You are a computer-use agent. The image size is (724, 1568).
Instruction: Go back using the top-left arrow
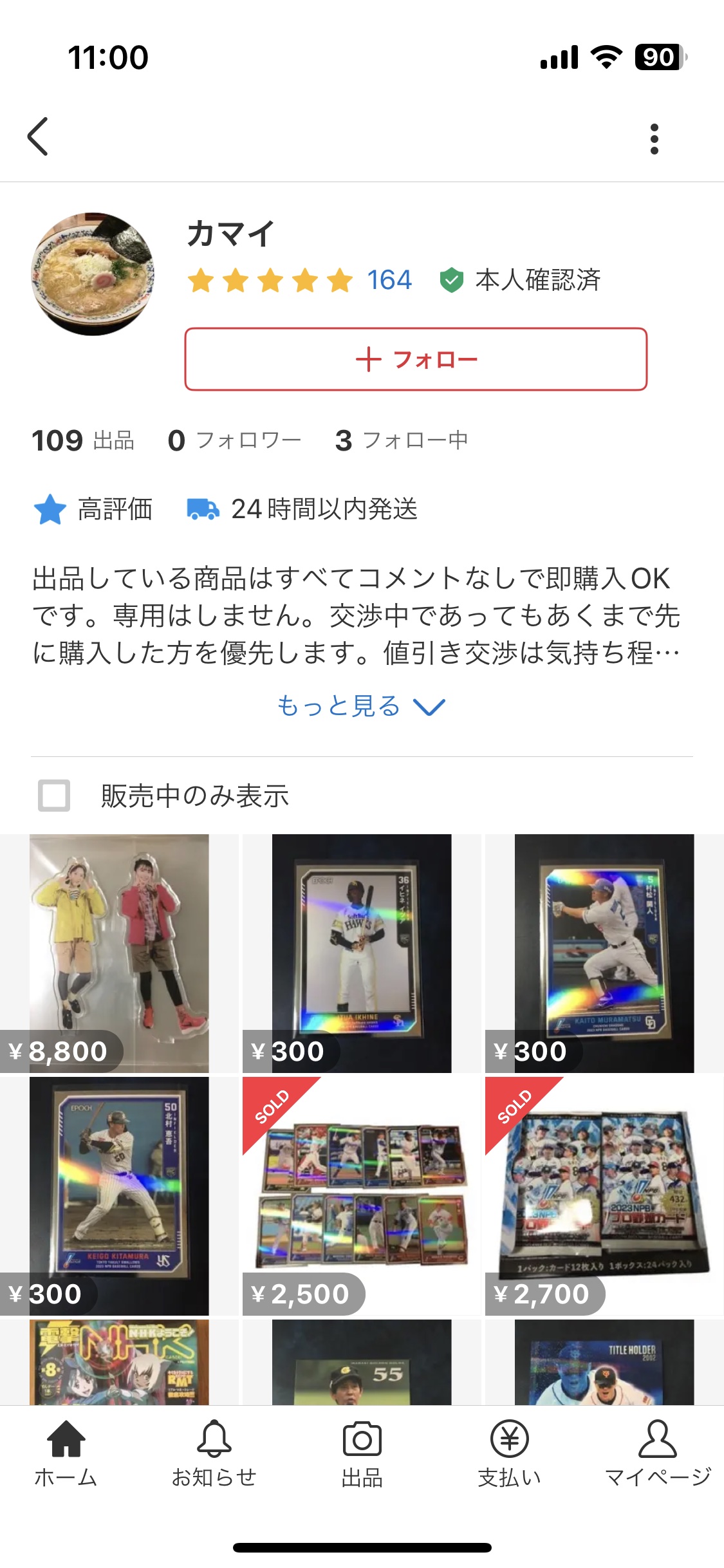38,136
